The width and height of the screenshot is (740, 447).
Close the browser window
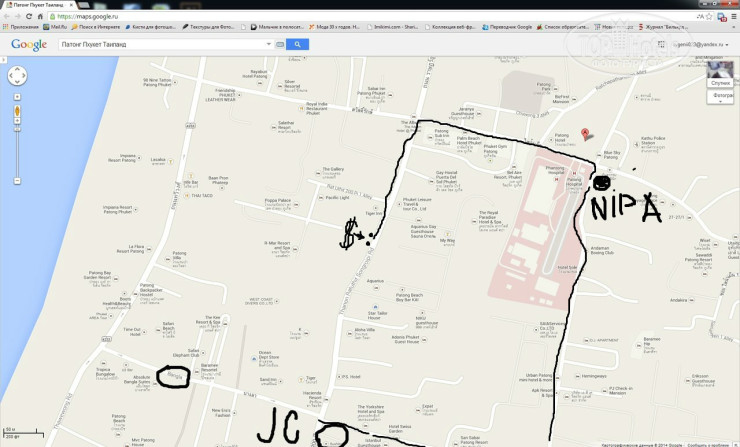point(727,4)
